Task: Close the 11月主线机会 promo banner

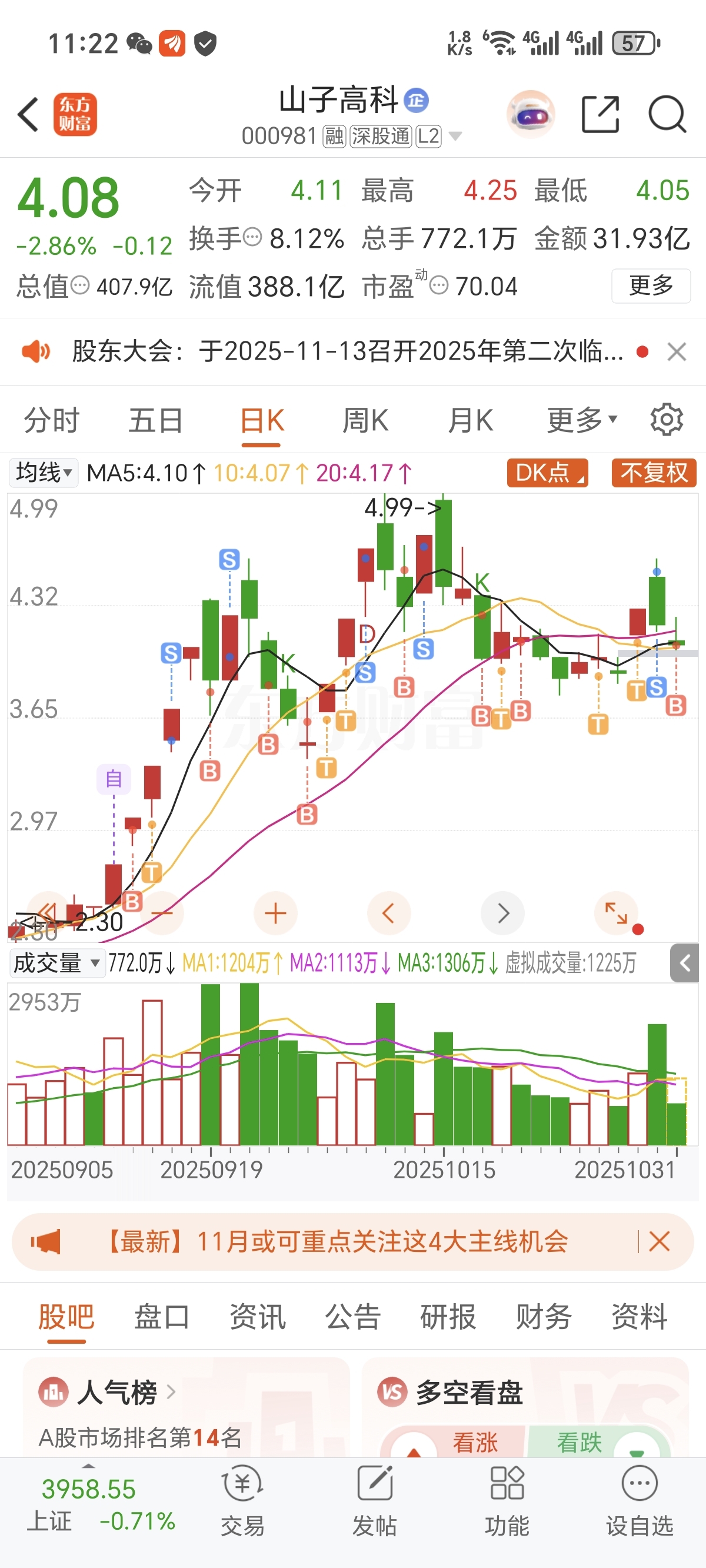Action: [659, 1241]
